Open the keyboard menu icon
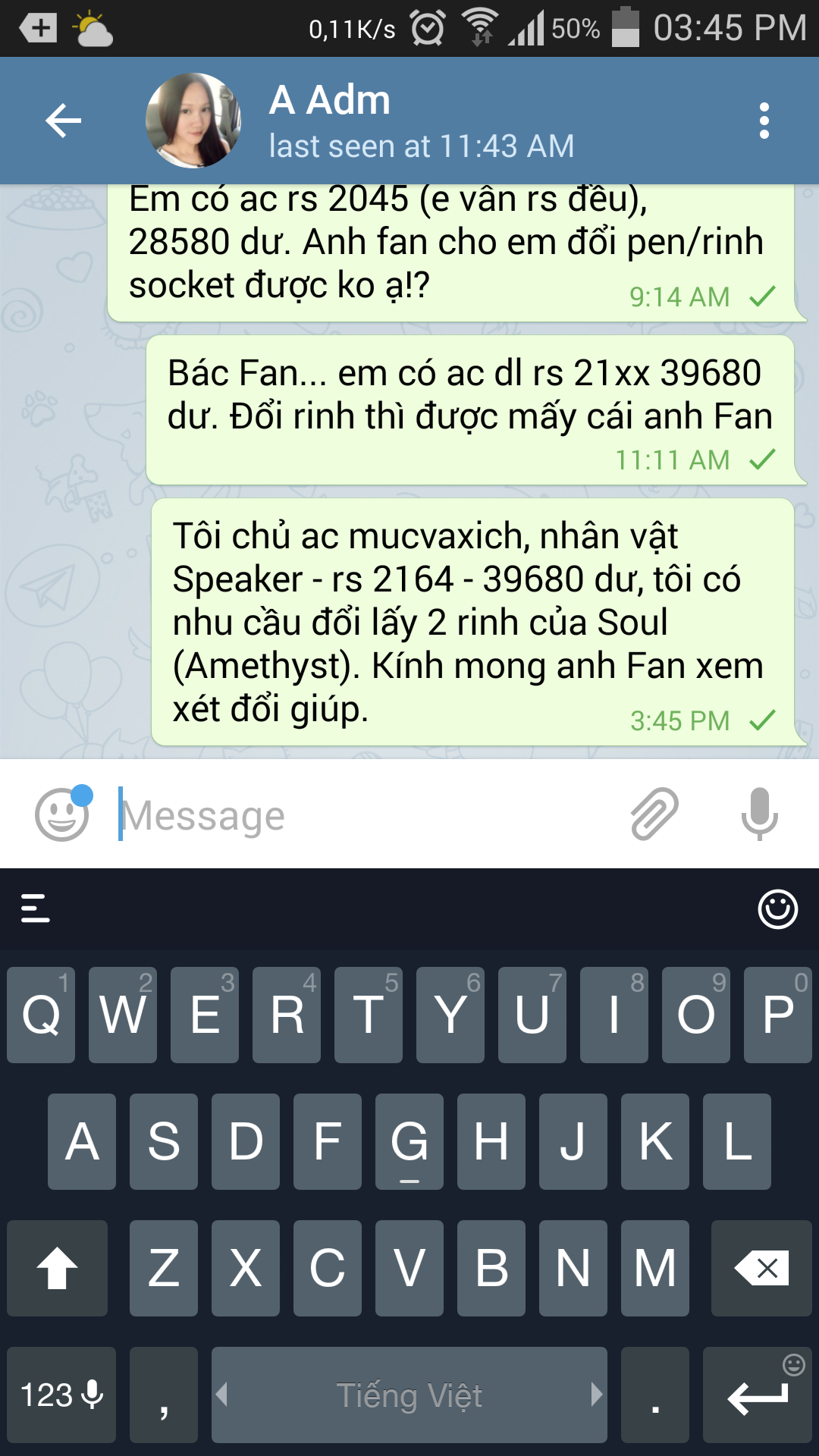The width and height of the screenshot is (819, 1456). point(35,908)
